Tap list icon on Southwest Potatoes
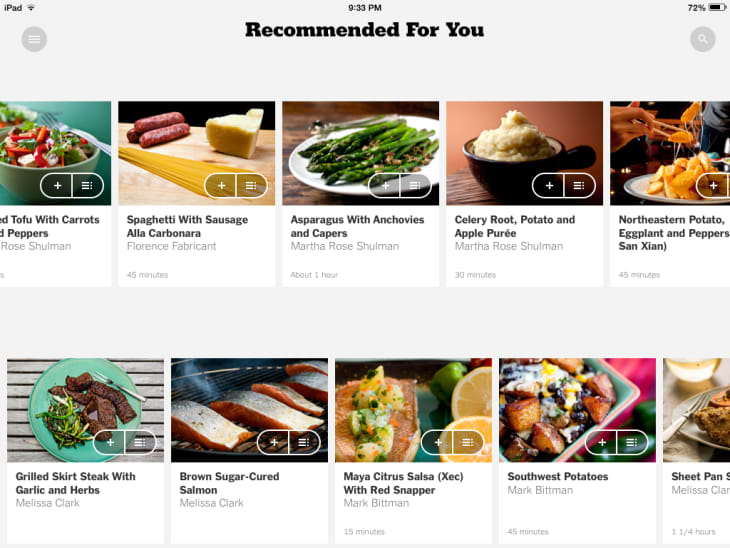Viewport: 730px width, 548px height. 631,442
